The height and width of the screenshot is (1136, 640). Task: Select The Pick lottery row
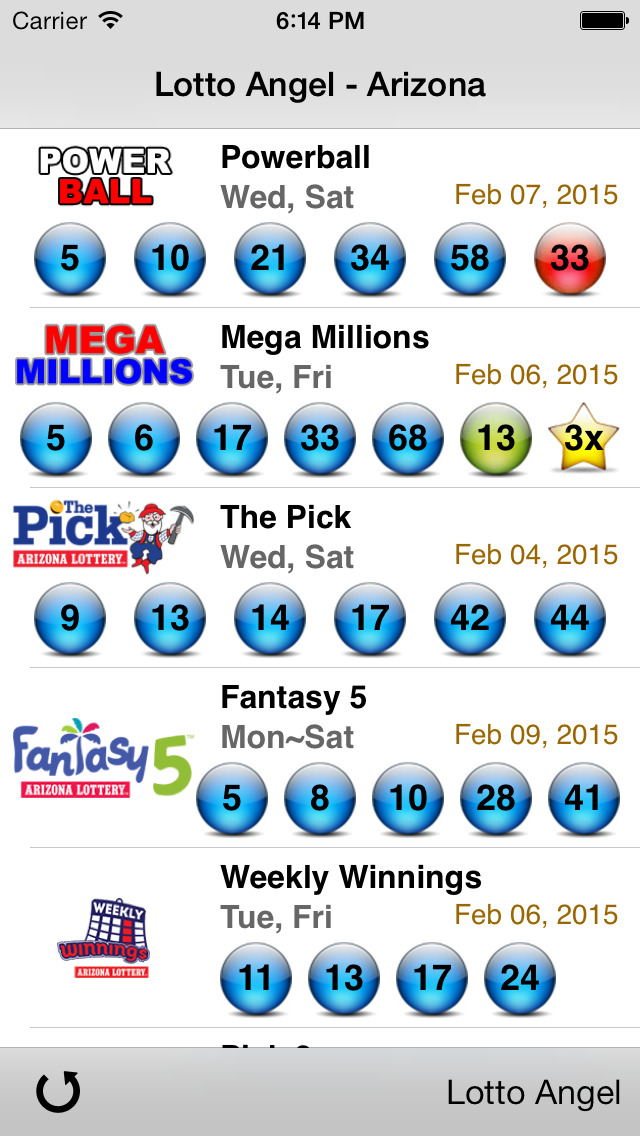point(320,578)
